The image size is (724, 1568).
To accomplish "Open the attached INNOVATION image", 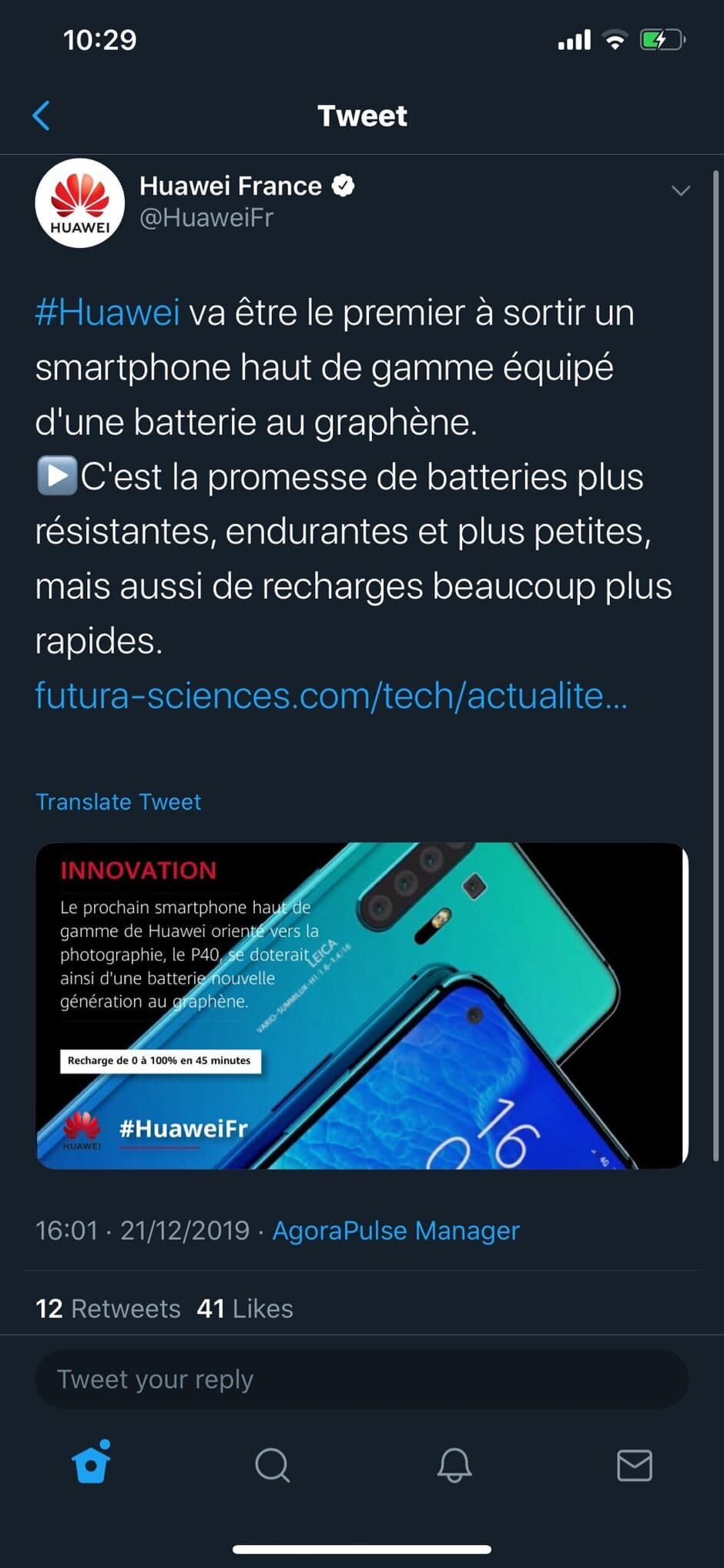I will coord(362,1006).
